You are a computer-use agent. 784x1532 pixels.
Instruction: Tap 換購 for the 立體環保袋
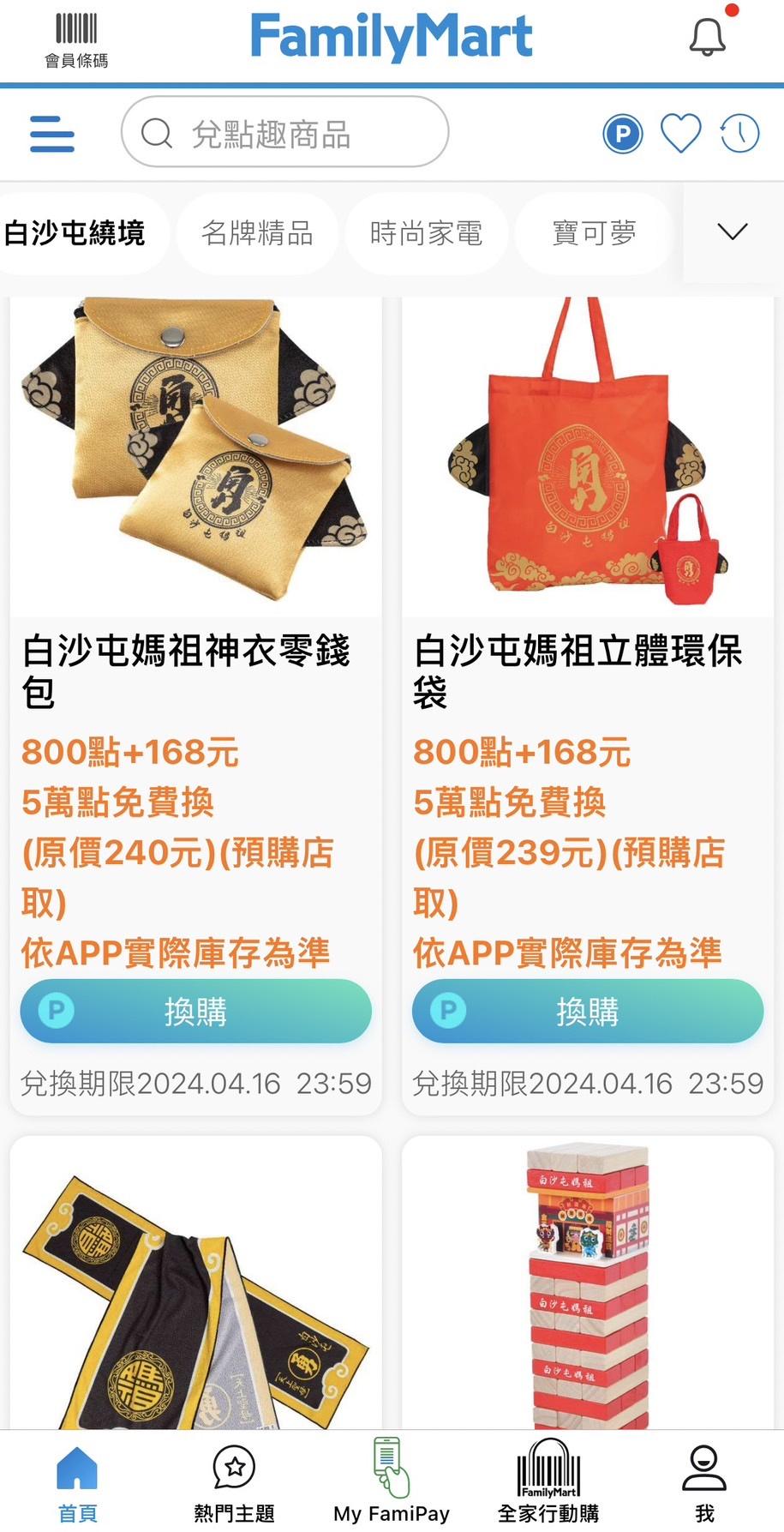coord(587,1012)
